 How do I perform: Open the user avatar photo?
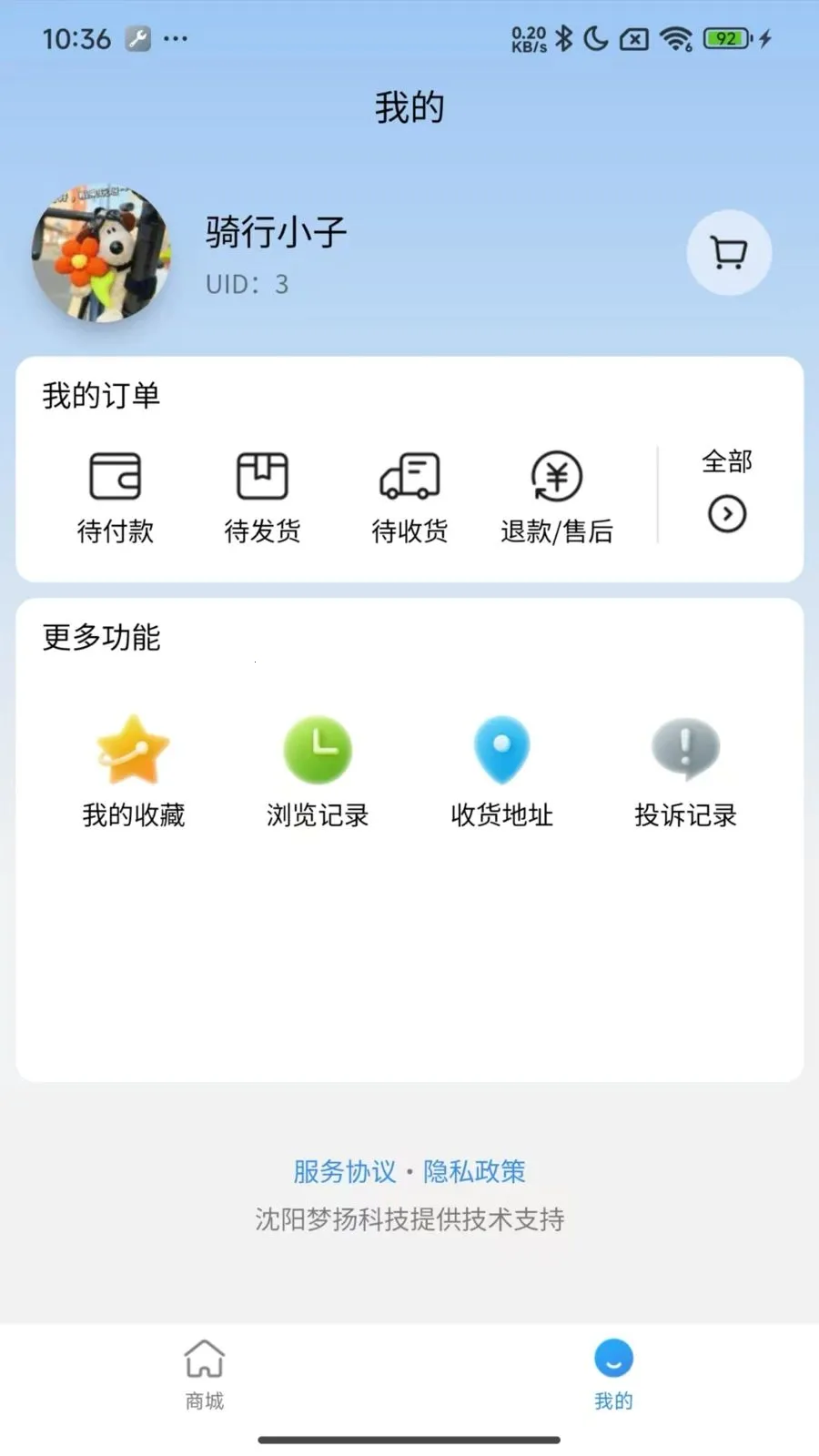point(99,252)
